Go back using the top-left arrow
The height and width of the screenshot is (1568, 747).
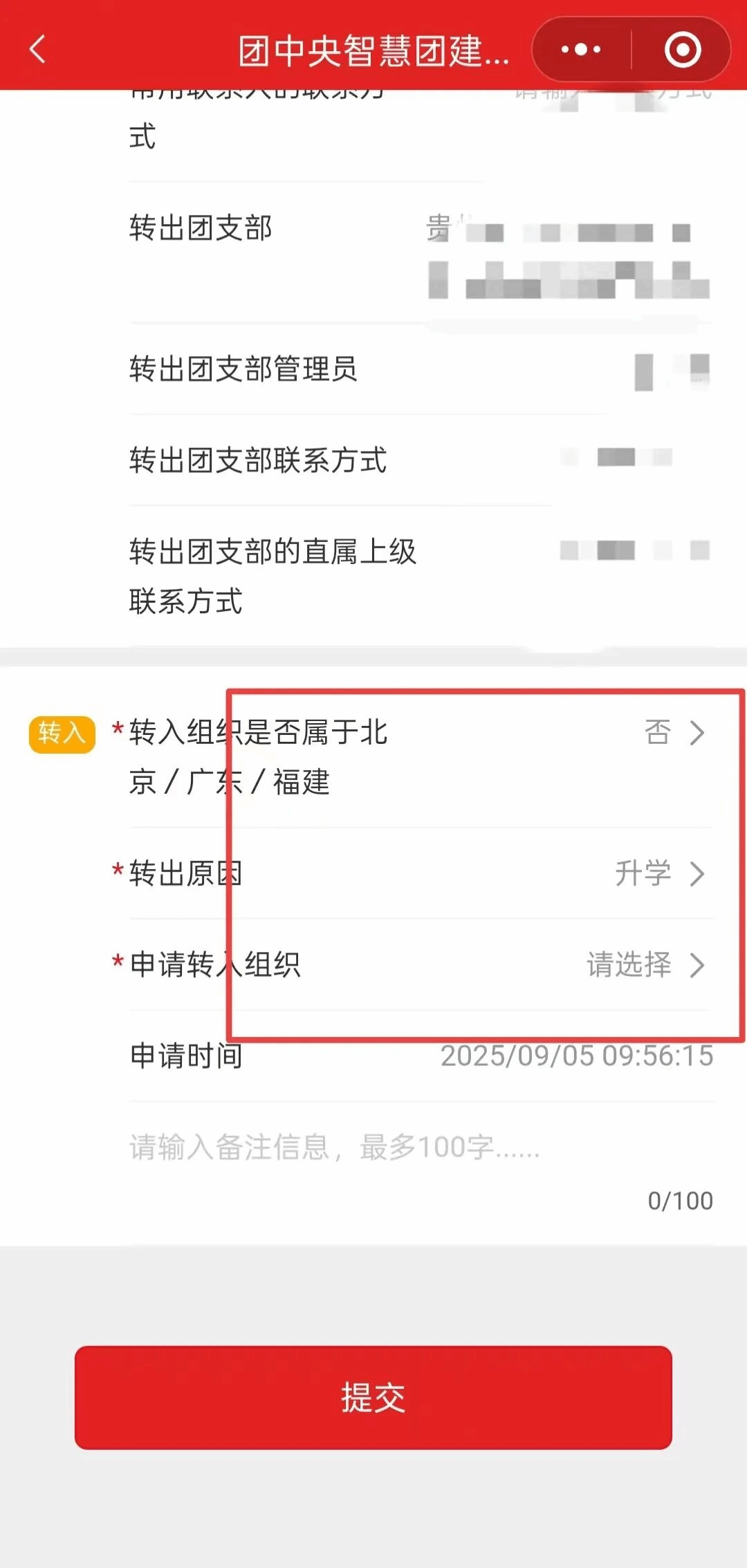pyautogui.click(x=38, y=49)
